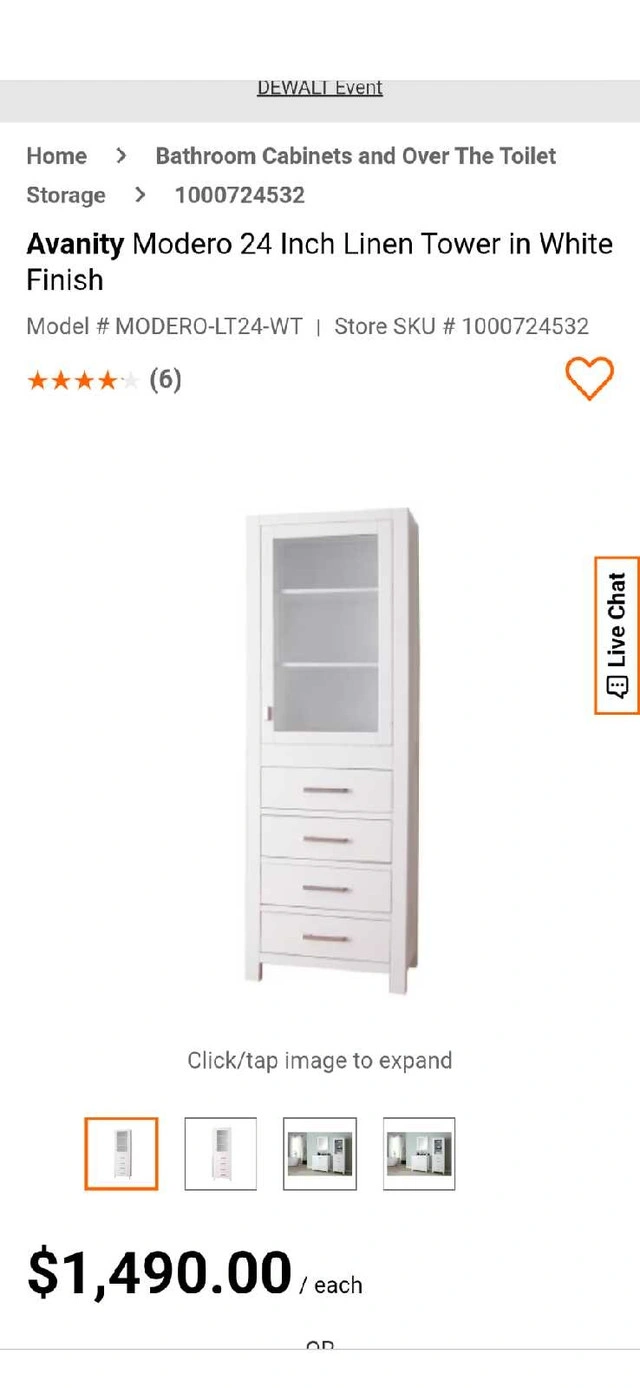Show the third thumbnail bathroom photo
The height and width of the screenshot is (1388, 640).
320,1153
